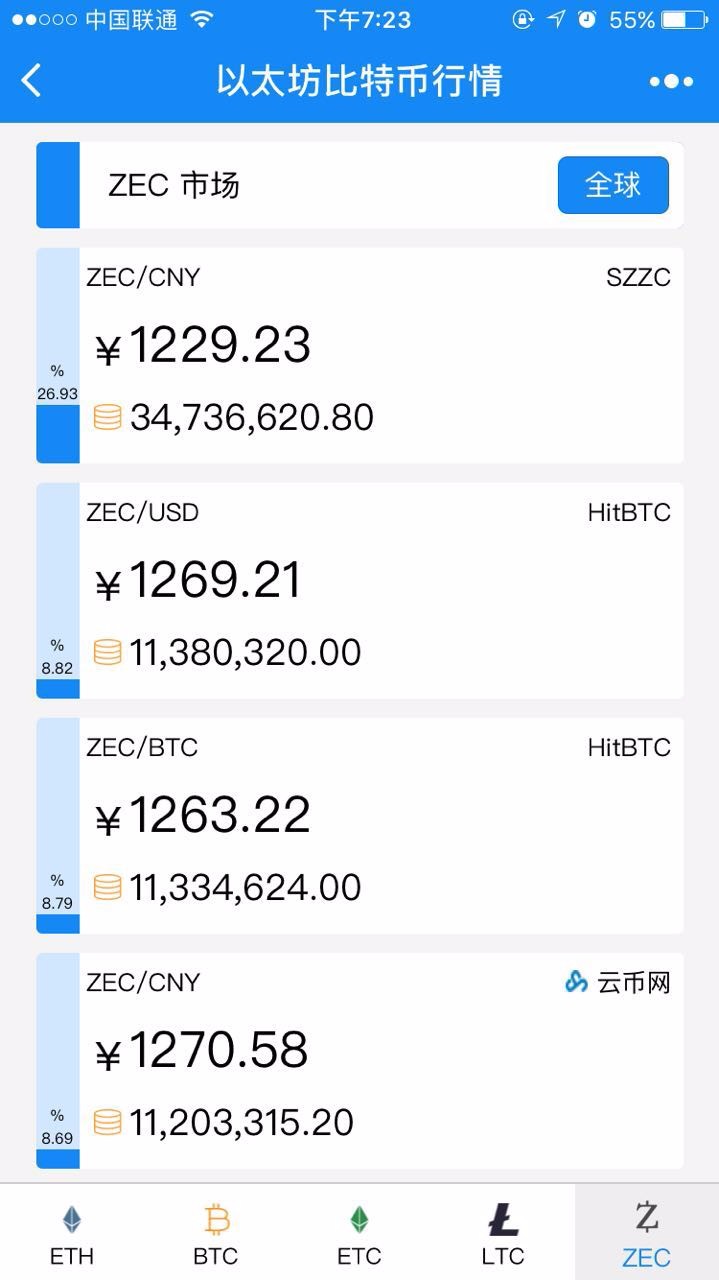Open the SZZC ZEC/CNY market card
This screenshot has height=1280, width=719.
[x=360, y=356]
